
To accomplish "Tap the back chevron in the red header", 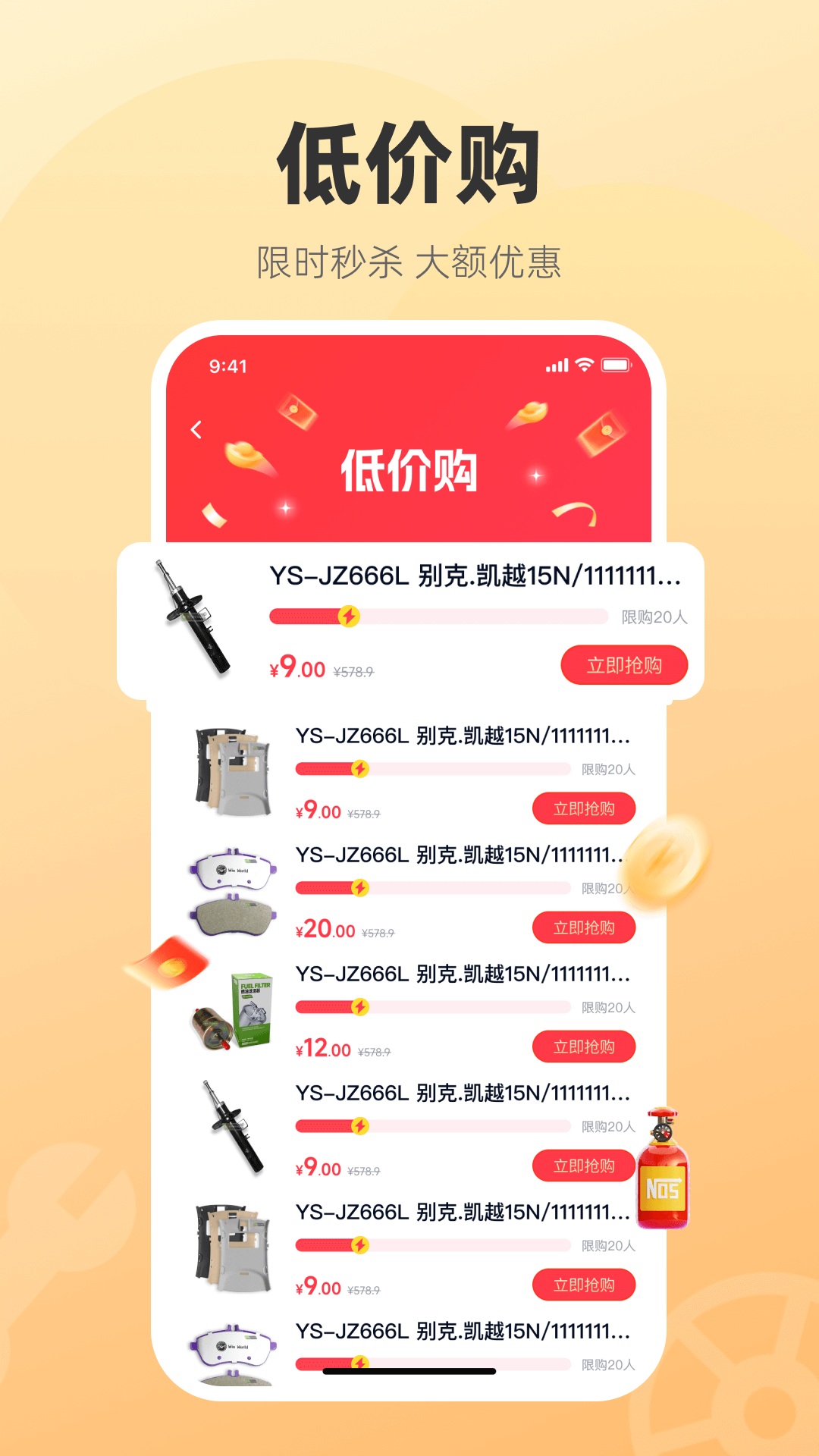I will click(x=196, y=428).
